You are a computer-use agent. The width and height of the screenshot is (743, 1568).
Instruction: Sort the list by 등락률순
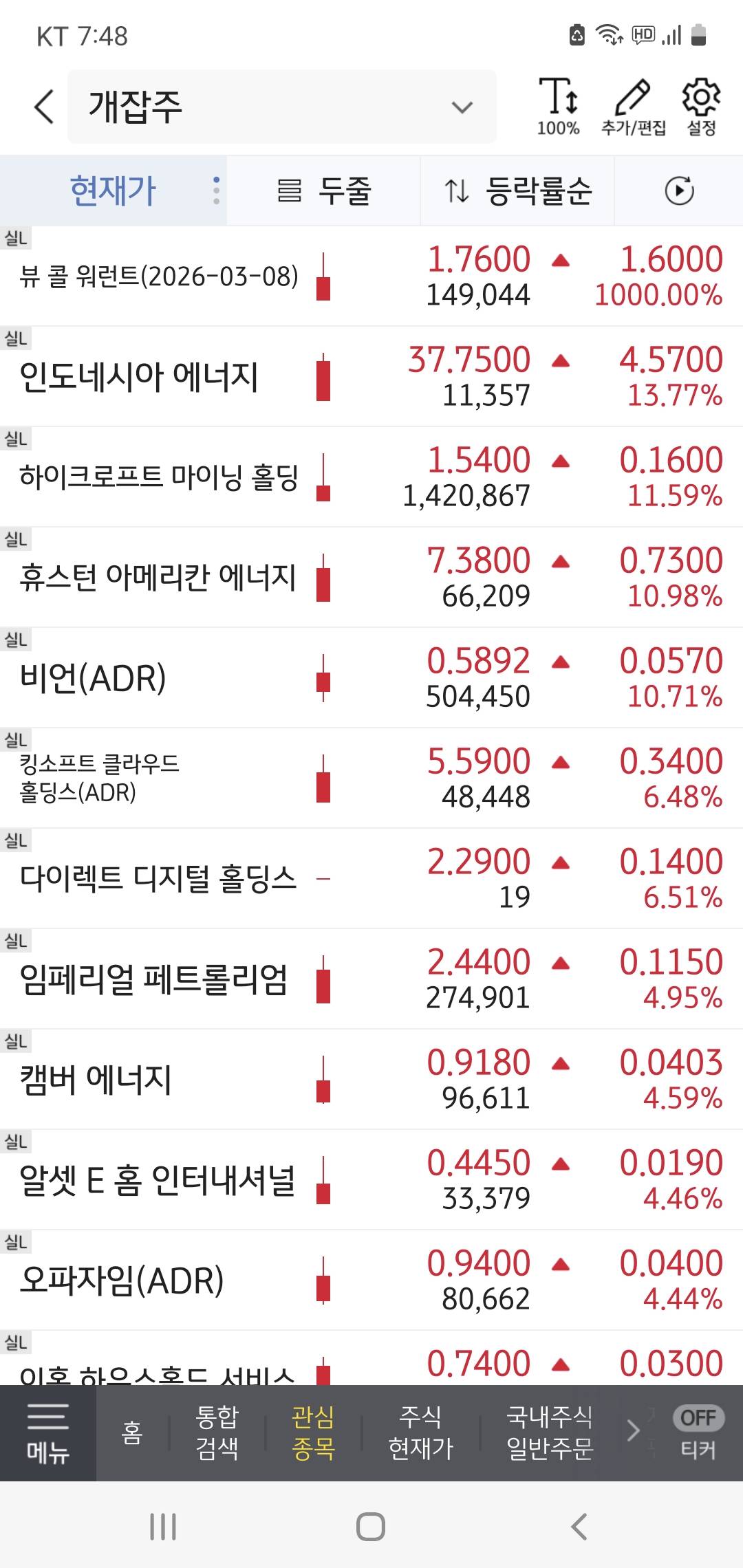pos(517,190)
